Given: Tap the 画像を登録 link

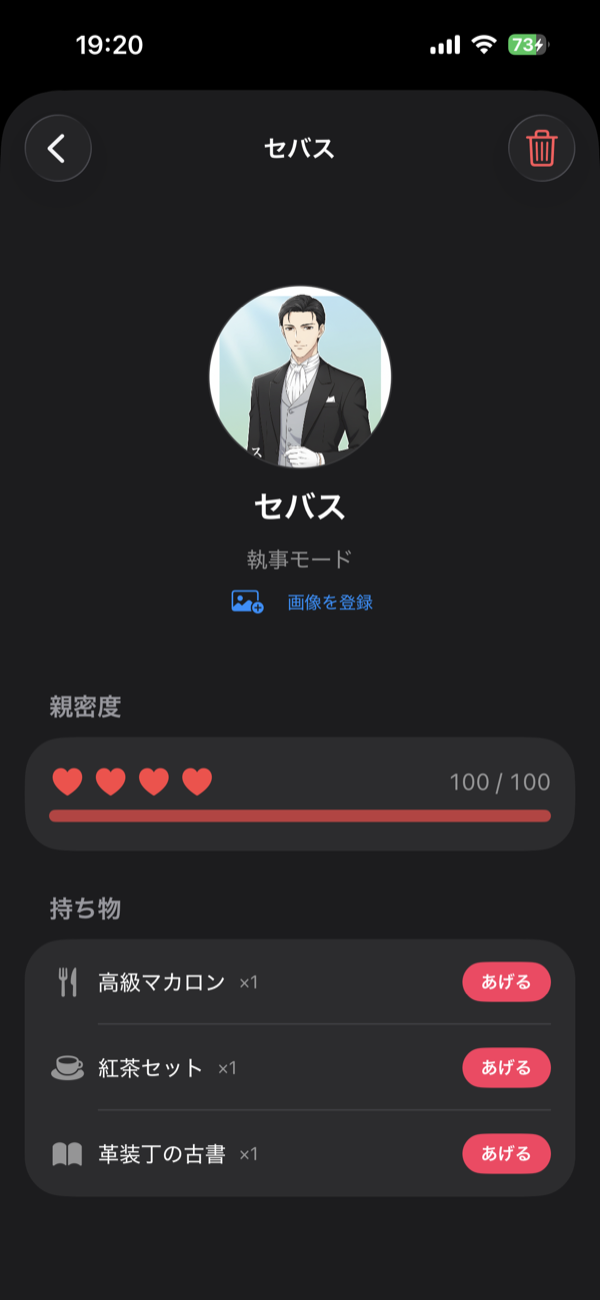Looking at the screenshot, I should click(x=329, y=602).
